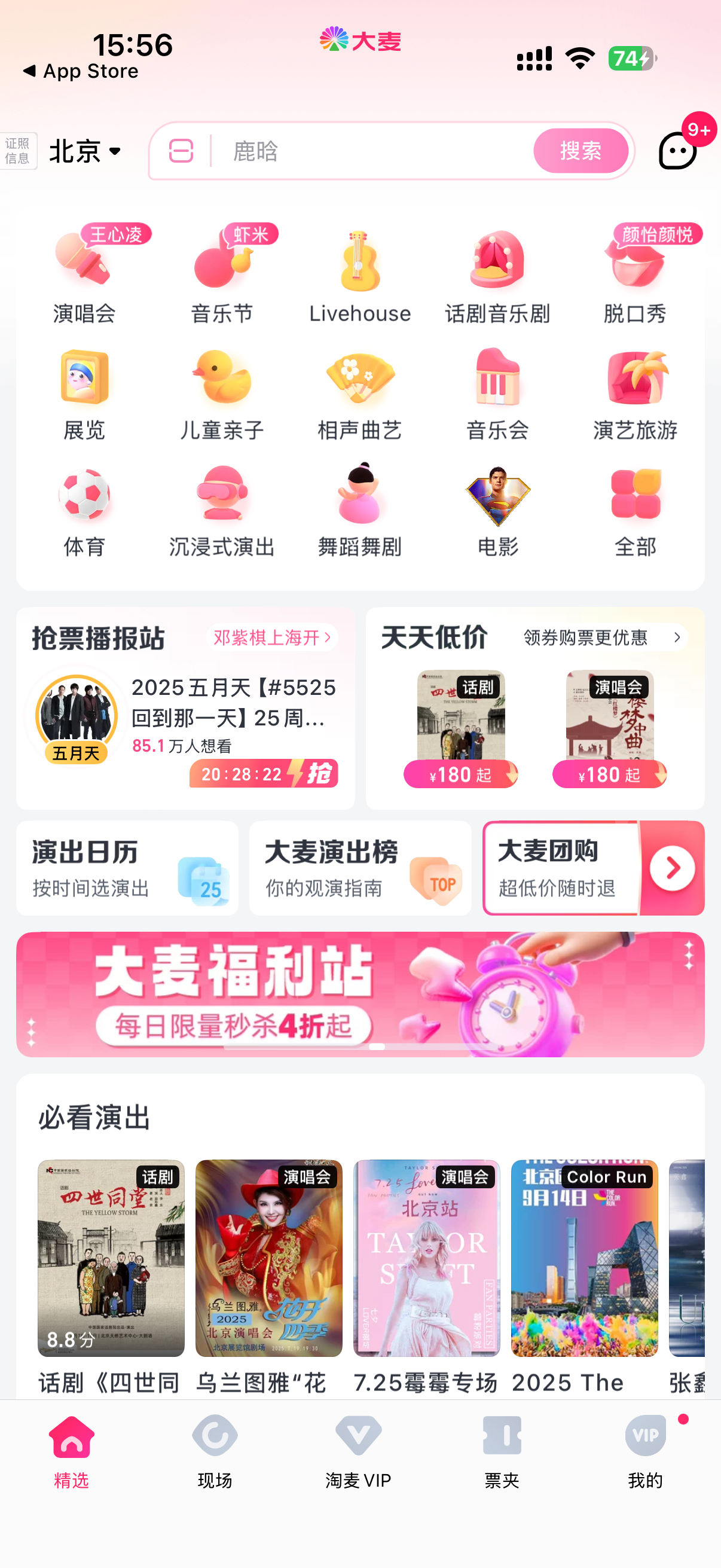
Task: Open the 7.25霉霉专场 show poster
Action: (426, 1258)
